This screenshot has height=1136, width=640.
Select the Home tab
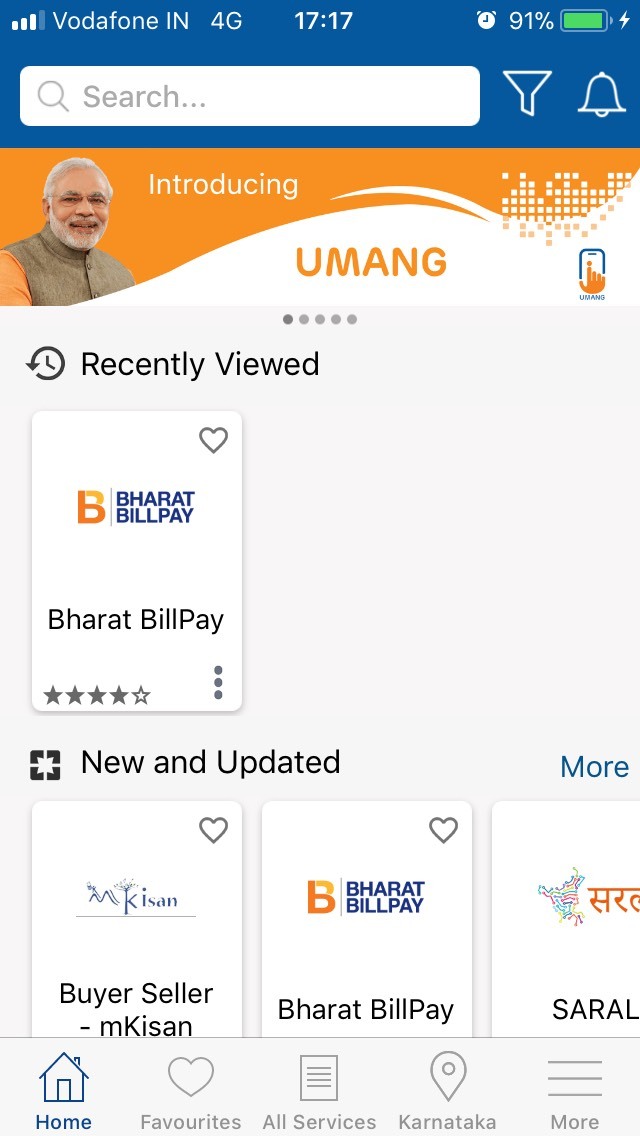[63, 1092]
